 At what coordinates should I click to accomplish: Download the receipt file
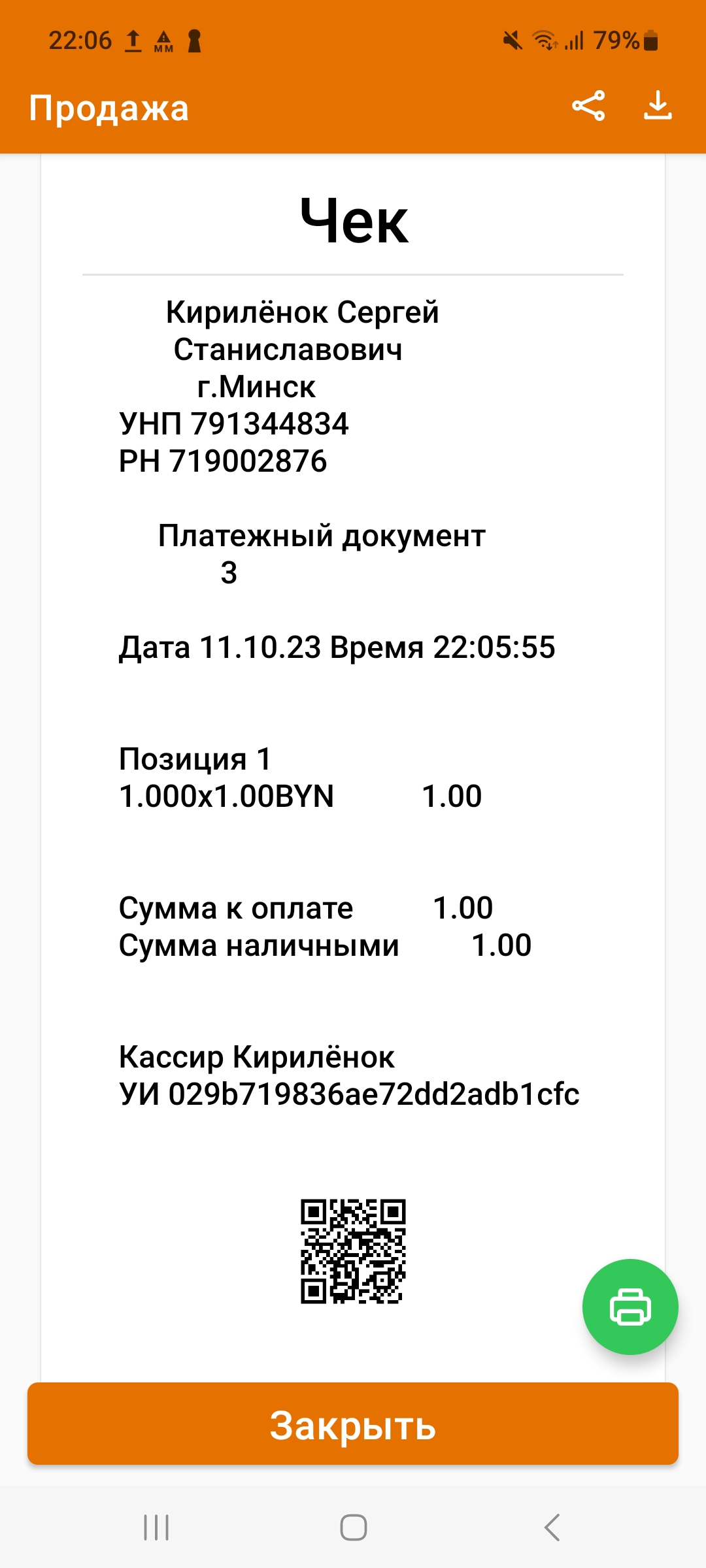coord(657,106)
